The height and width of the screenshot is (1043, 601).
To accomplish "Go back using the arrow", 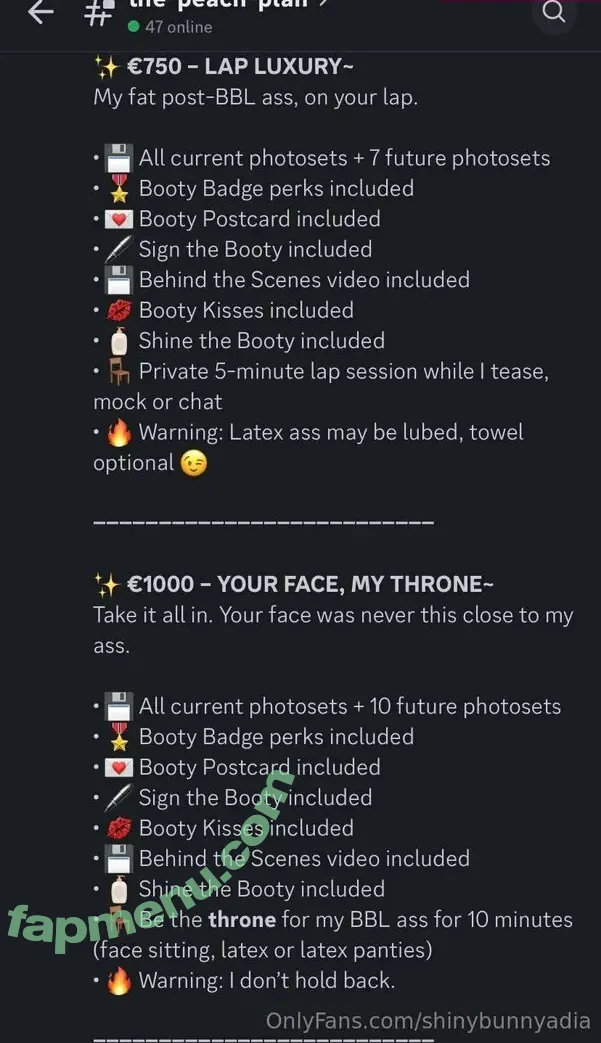I will click(x=40, y=12).
